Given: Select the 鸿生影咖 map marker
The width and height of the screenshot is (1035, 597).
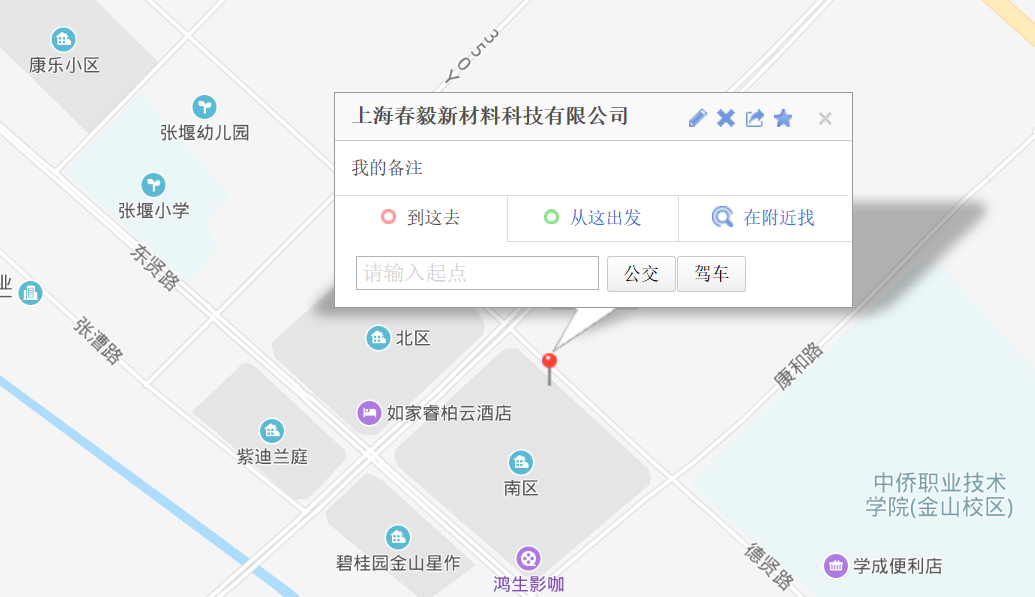Looking at the screenshot, I should click(529, 559).
